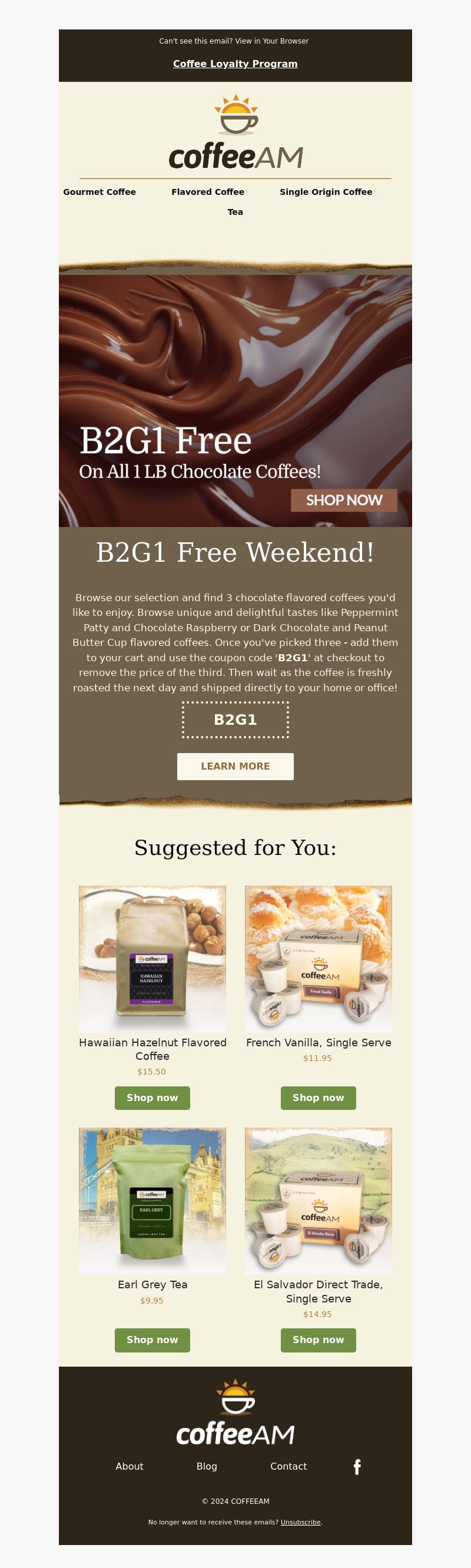Open the Facebook icon in footer
Image resolution: width=471 pixels, height=1568 pixels.
point(357,1467)
